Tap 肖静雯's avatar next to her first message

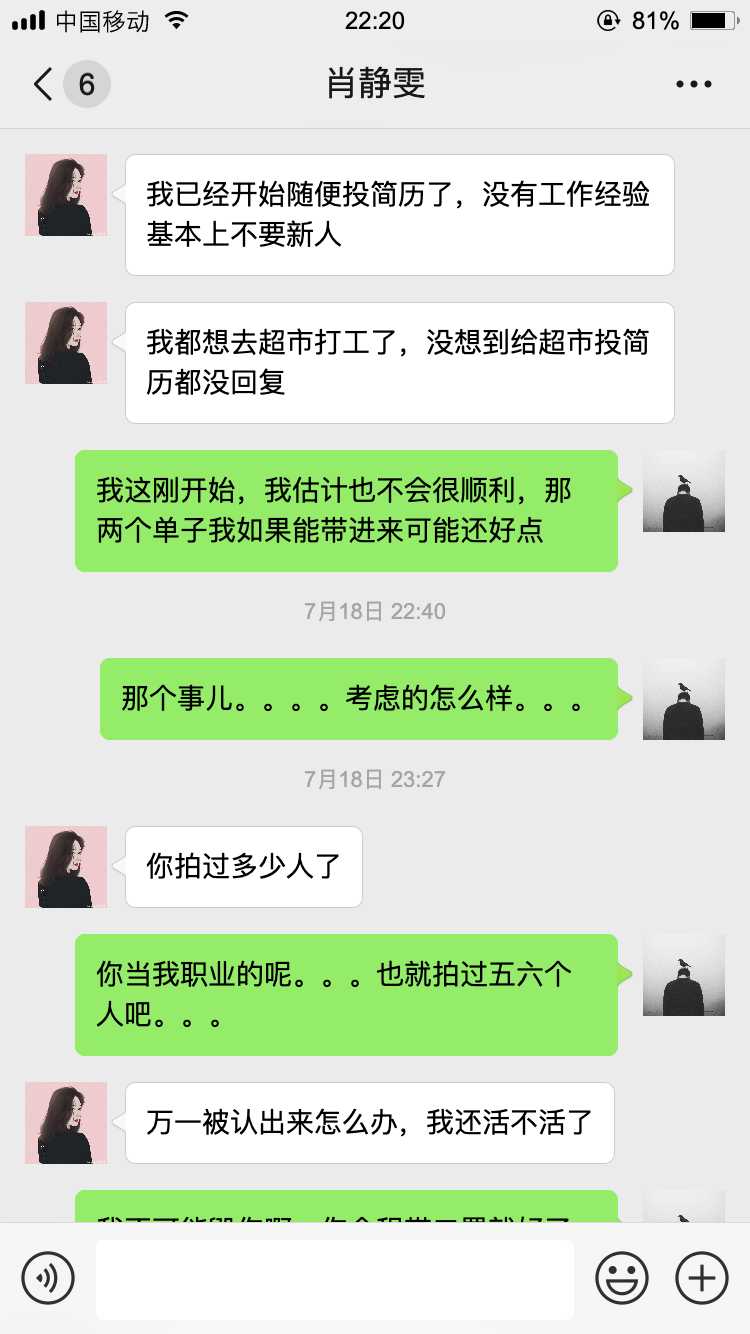[66, 195]
